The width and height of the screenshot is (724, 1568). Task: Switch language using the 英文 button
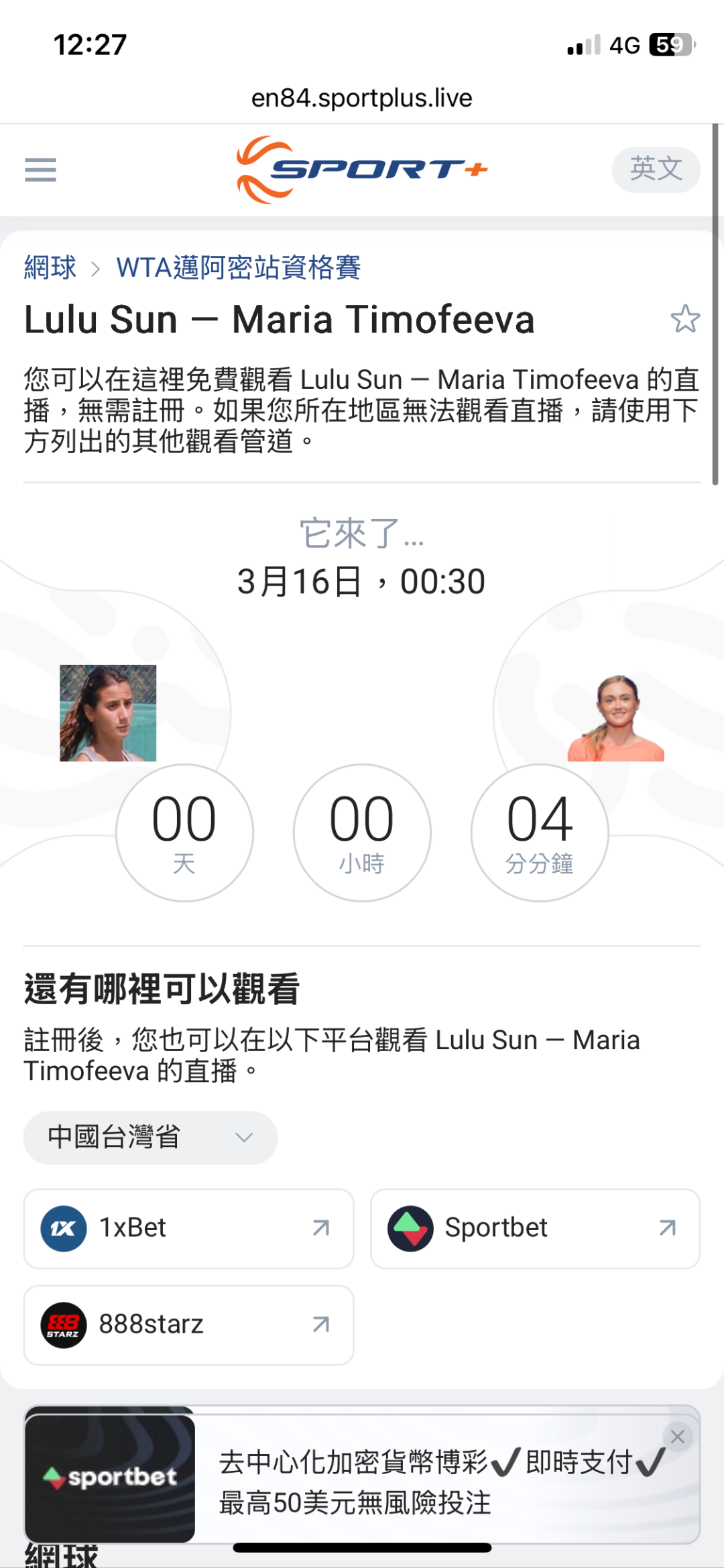[x=656, y=170]
